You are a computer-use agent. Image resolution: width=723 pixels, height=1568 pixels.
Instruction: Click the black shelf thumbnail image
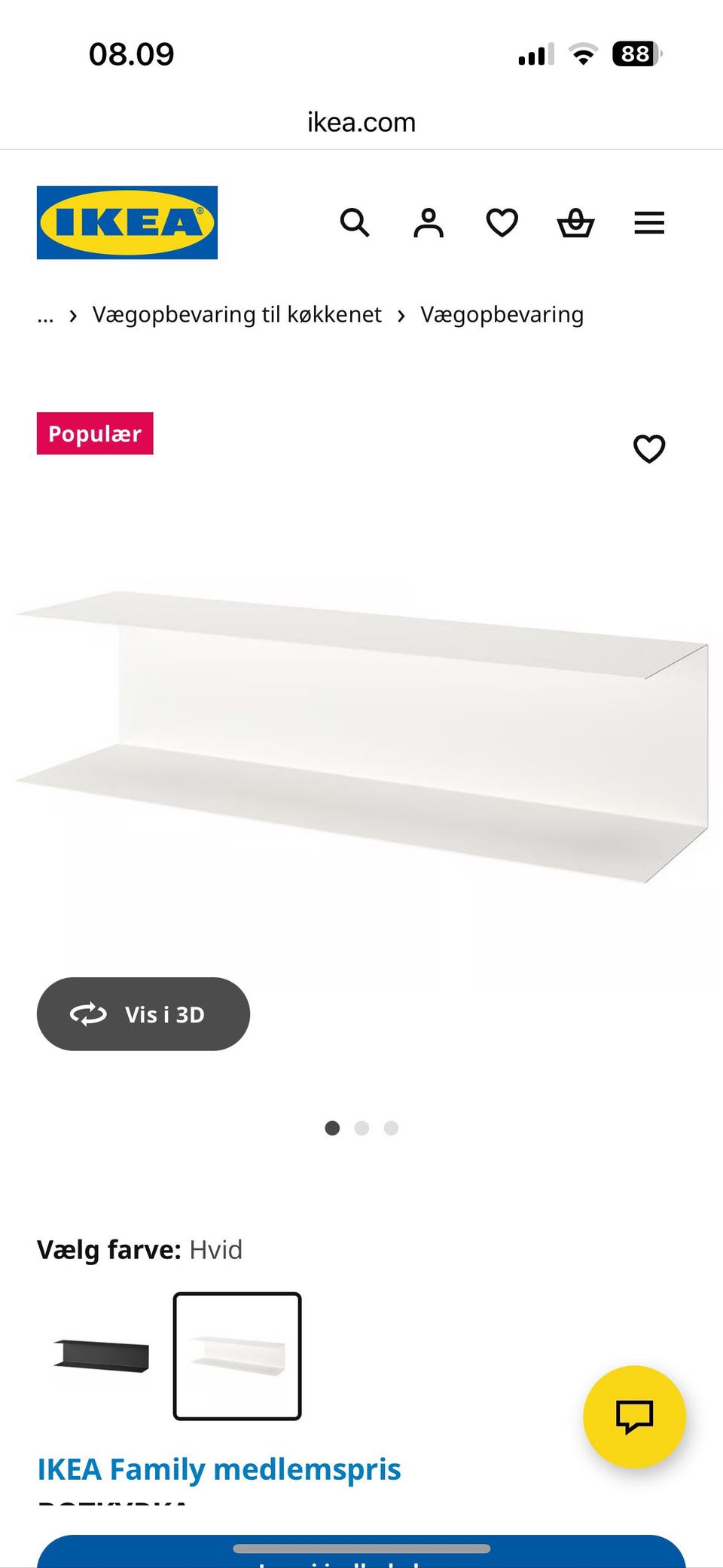click(x=102, y=1356)
